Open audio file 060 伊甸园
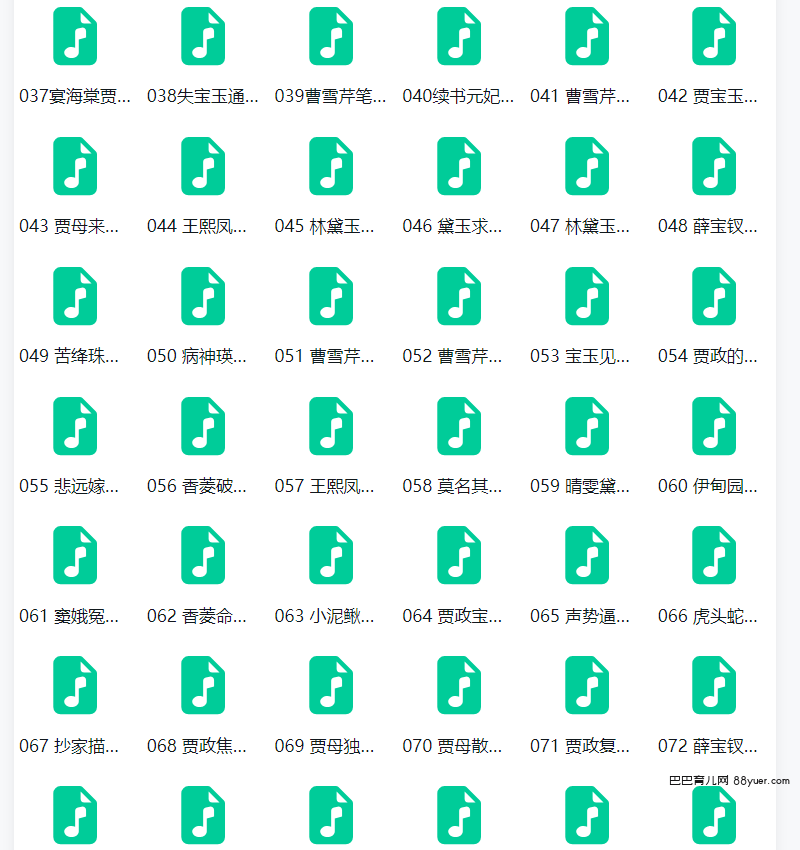800x850 pixels. point(714,426)
